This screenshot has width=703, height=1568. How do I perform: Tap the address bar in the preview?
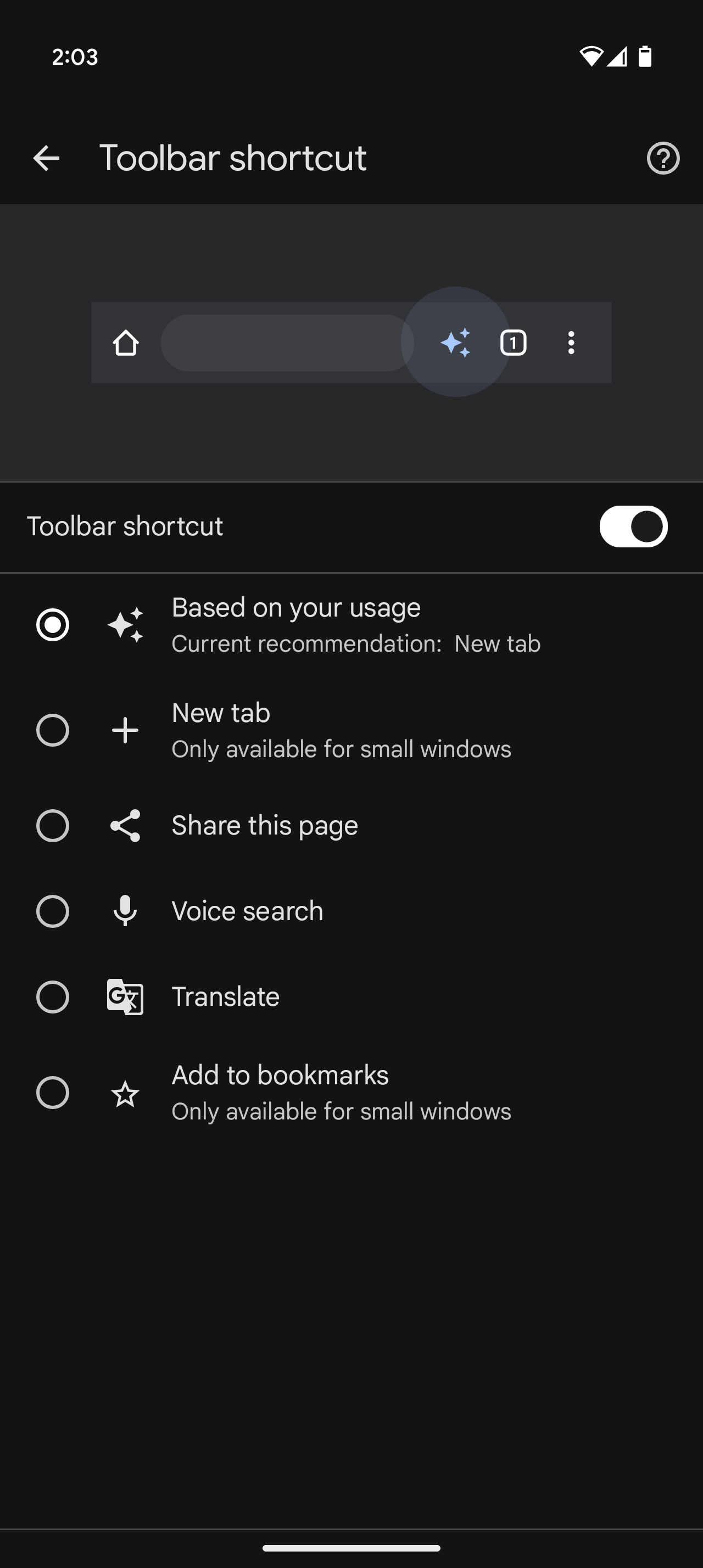click(x=286, y=343)
